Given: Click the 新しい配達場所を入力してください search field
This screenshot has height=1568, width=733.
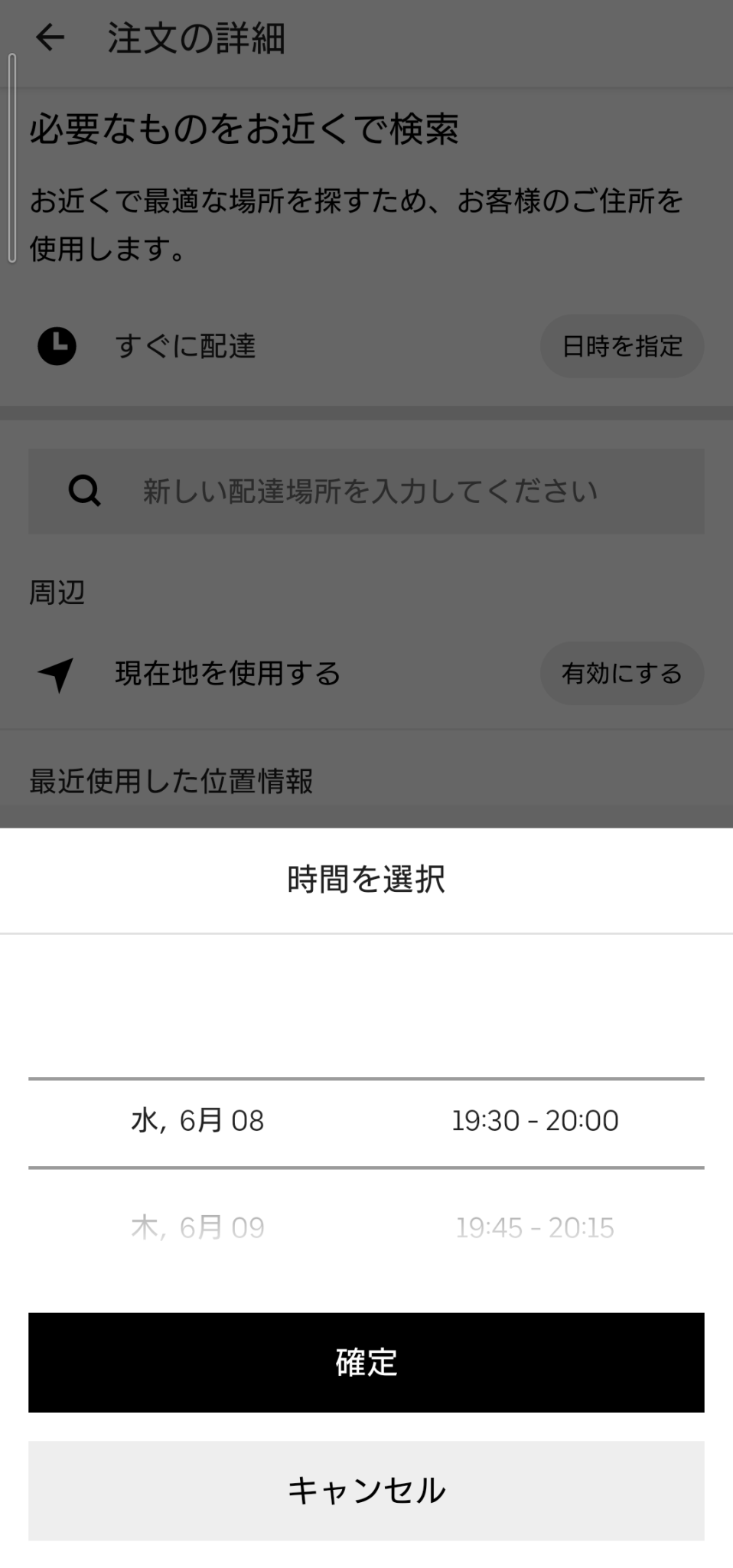Looking at the screenshot, I should (x=367, y=491).
